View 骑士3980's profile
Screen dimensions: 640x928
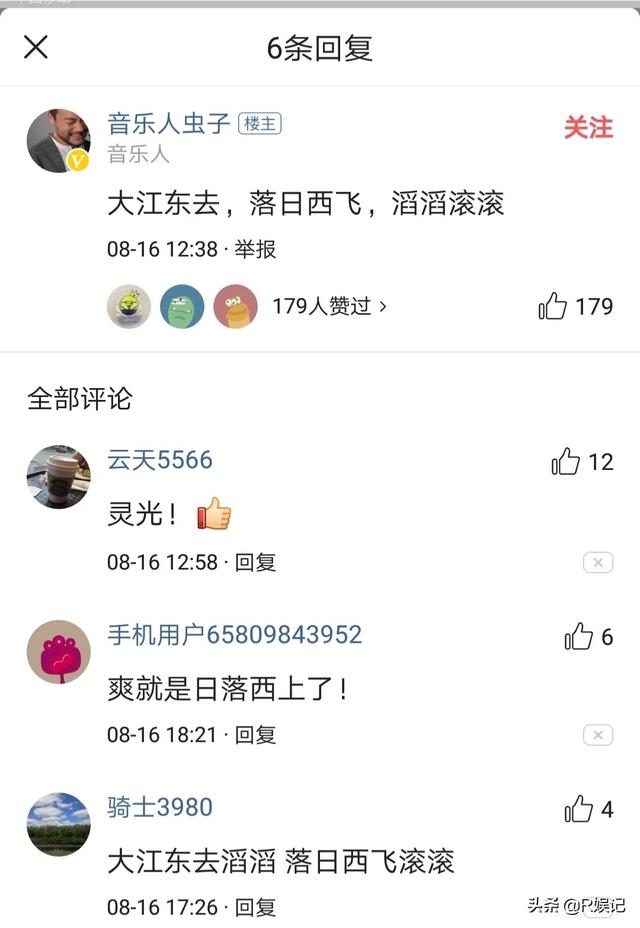pos(58,824)
